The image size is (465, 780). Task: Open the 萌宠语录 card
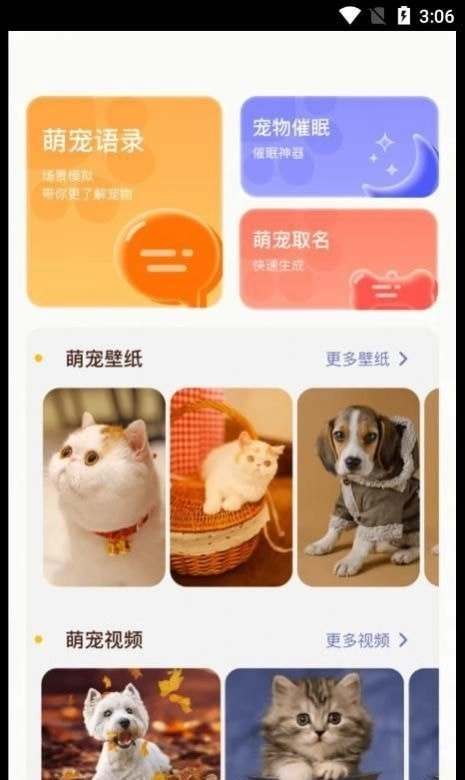[x=124, y=202]
